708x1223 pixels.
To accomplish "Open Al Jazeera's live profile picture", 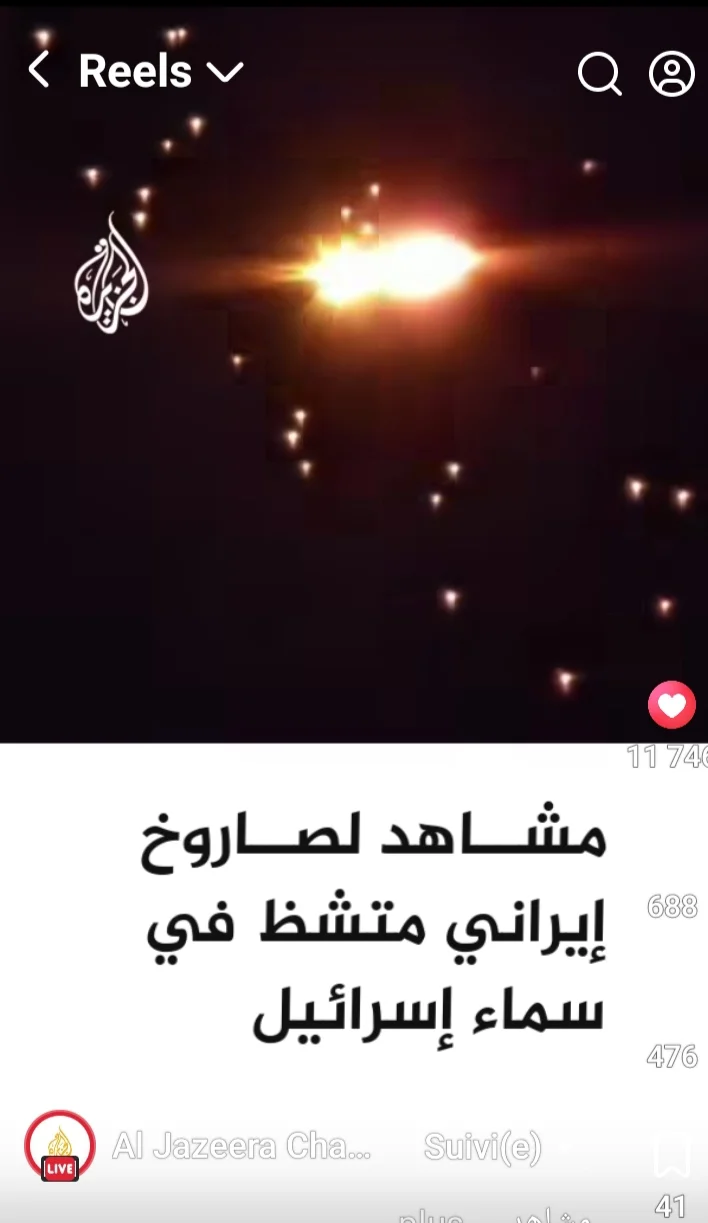I will (60, 1146).
